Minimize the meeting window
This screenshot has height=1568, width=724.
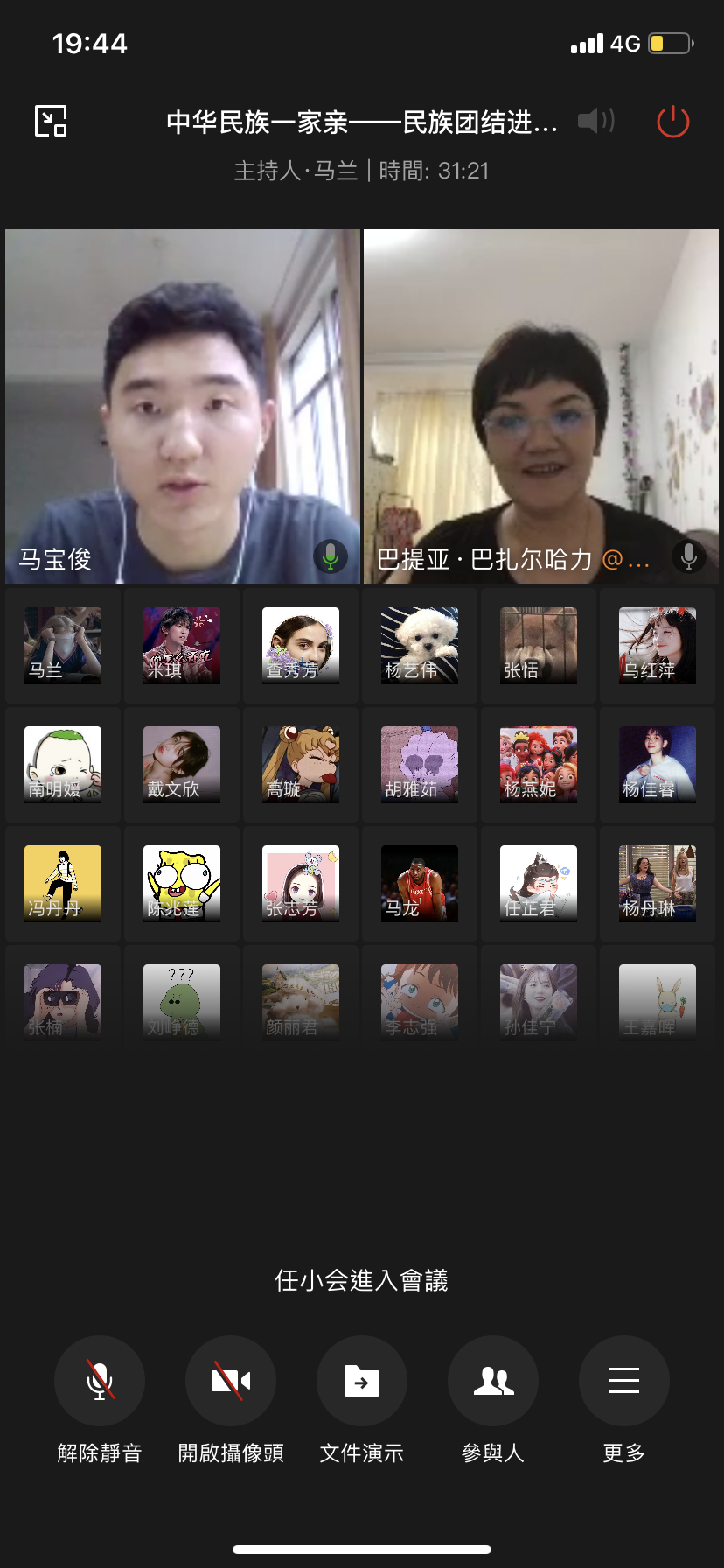point(51,121)
